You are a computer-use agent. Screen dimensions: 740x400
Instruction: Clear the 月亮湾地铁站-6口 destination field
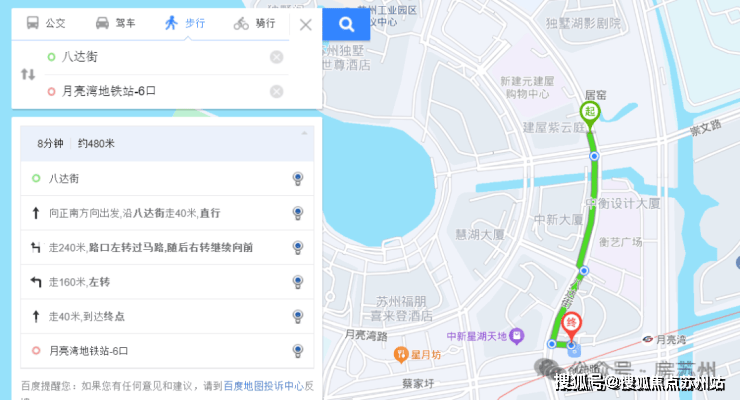[277, 92]
